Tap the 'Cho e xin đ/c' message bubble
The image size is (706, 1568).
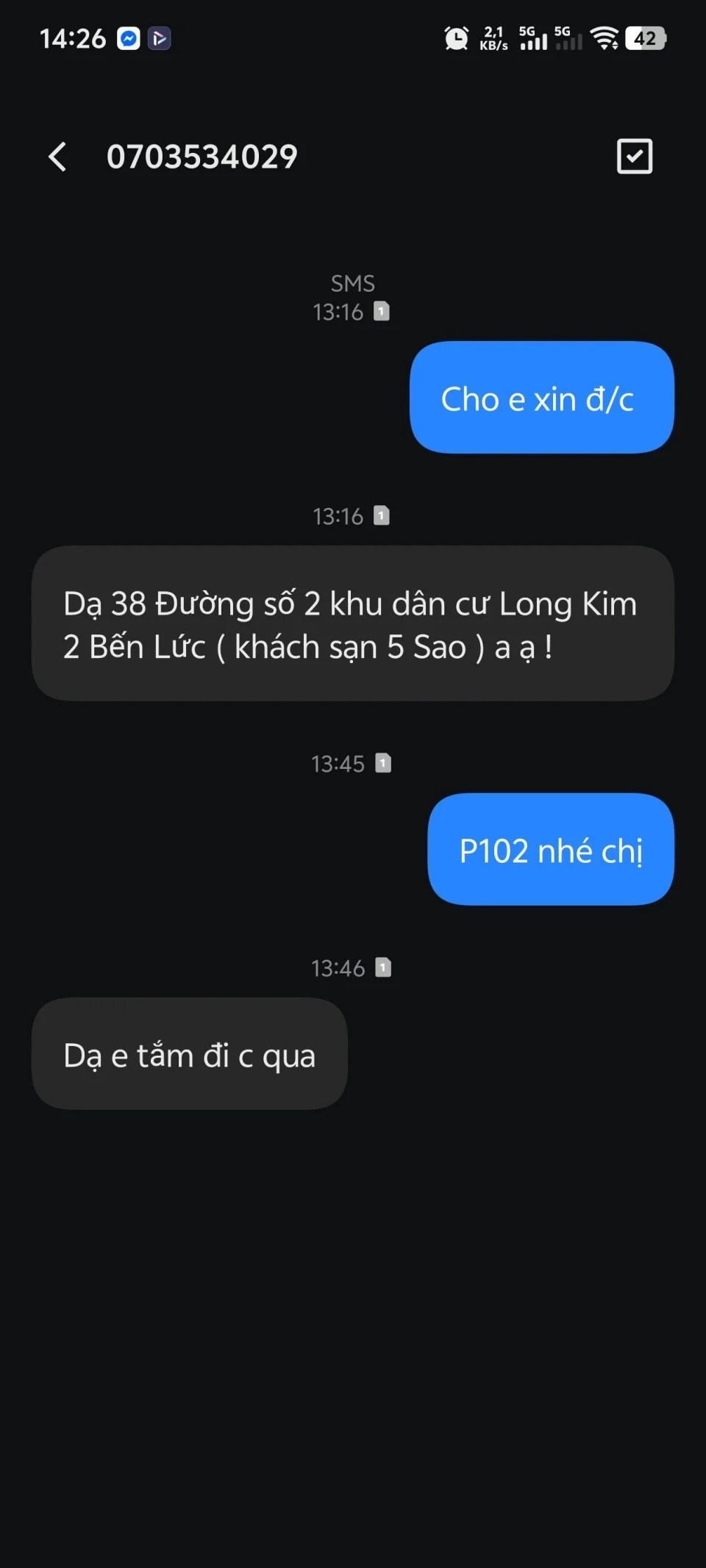click(x=541, y=398)
